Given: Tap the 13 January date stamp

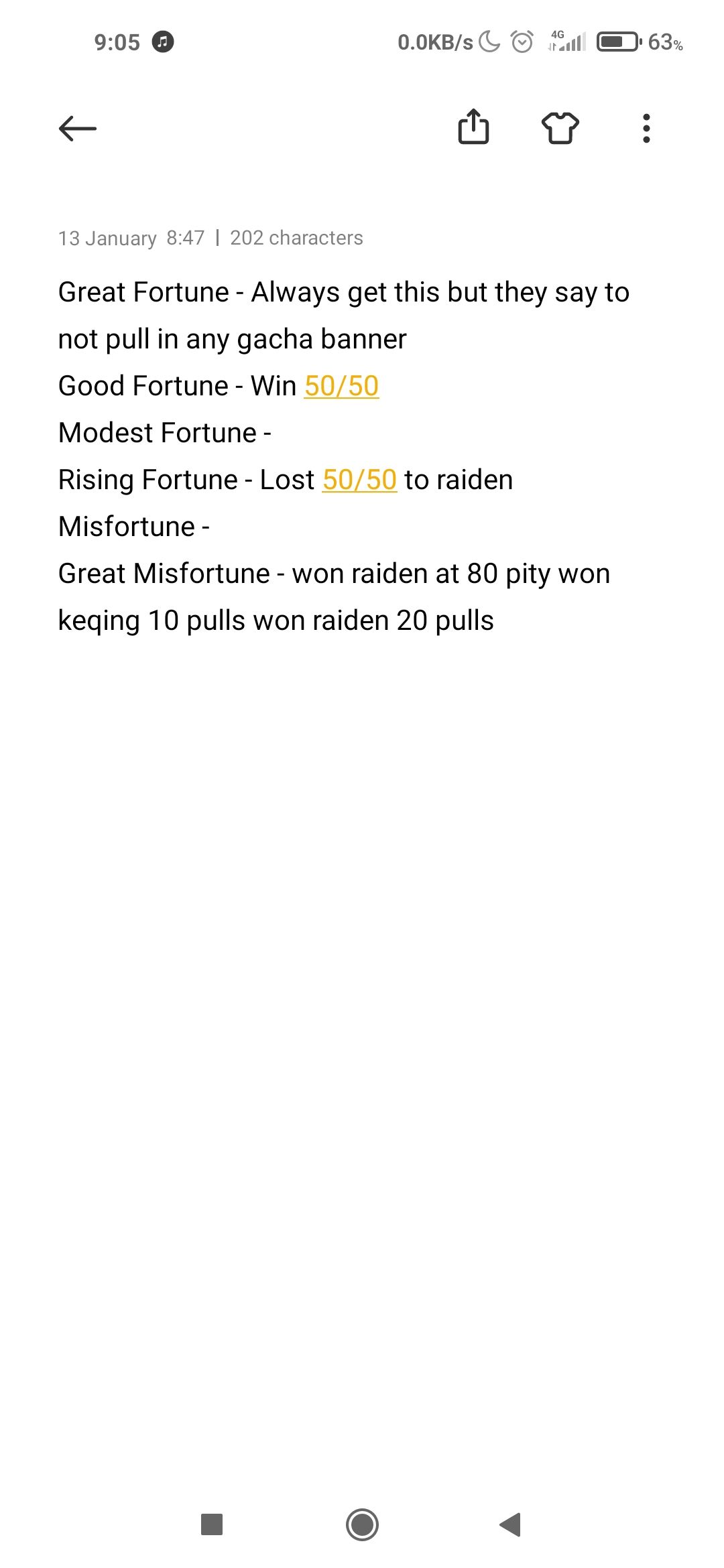Looking at the screenshot, I should click(x=105, y=238).
